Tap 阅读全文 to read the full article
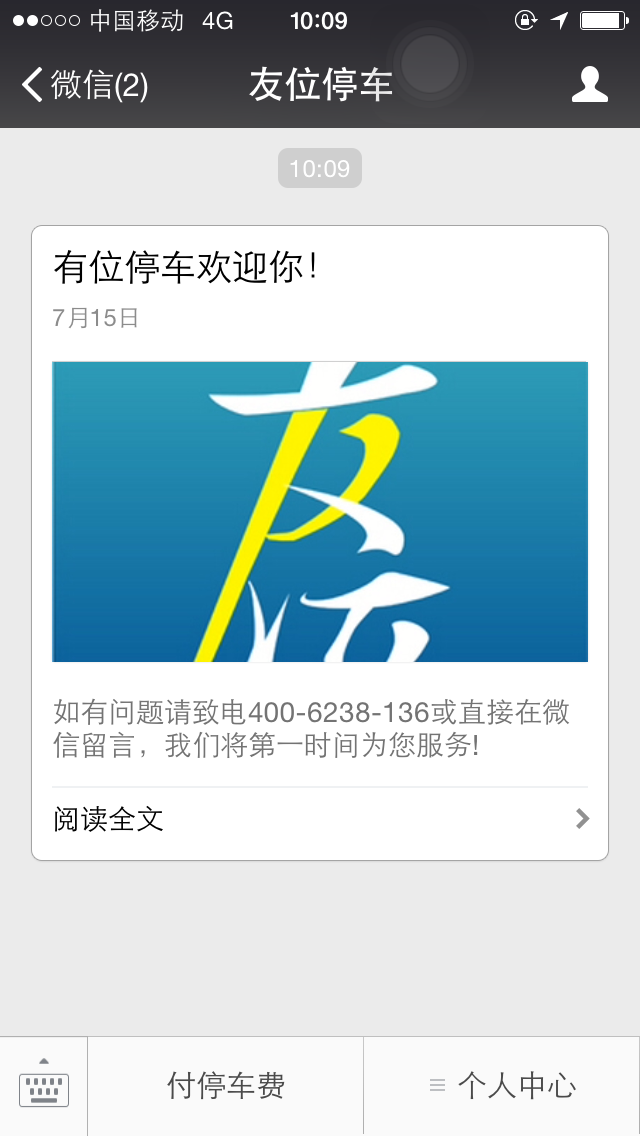Screen dimensions: 640x1136 click(x=319, y=820)
